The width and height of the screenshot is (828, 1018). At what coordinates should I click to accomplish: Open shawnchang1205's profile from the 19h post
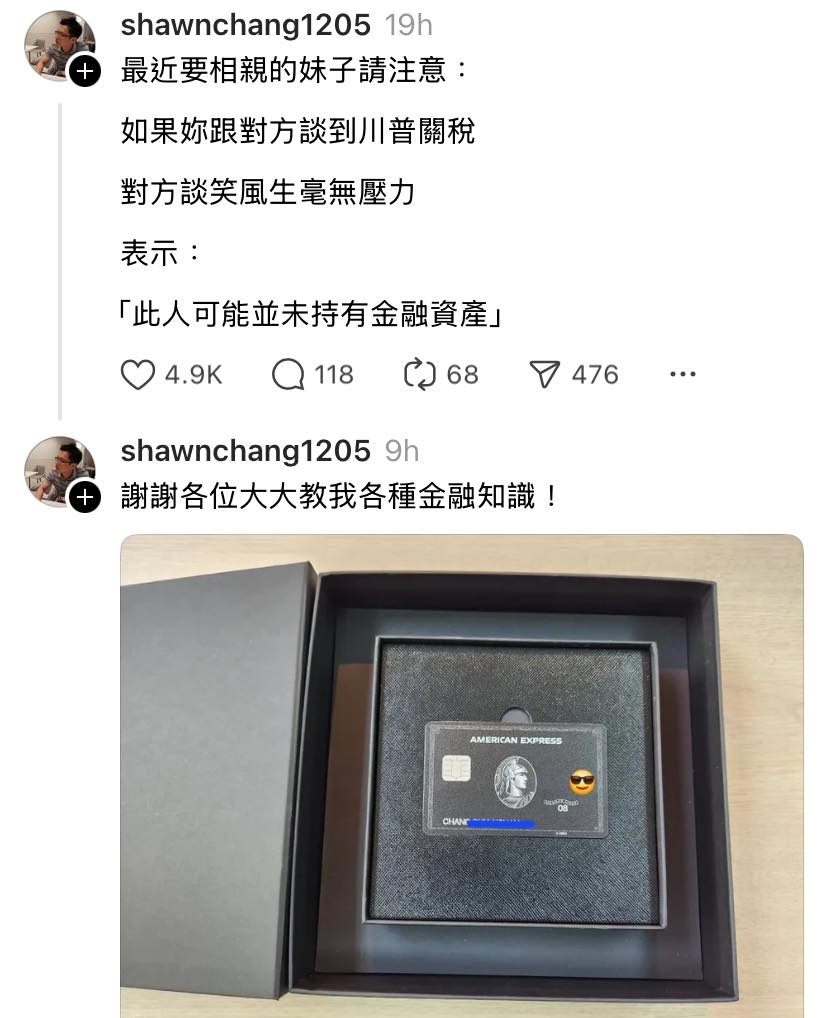coord(245,26)
